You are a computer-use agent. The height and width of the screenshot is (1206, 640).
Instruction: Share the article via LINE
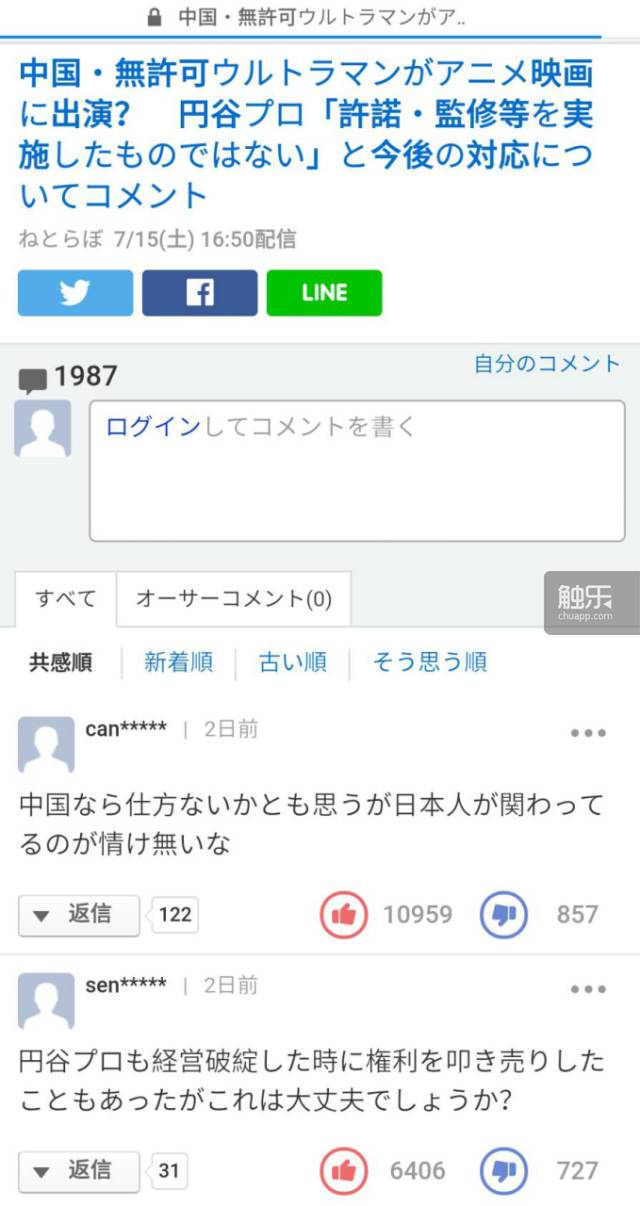(x=324, y=293)
